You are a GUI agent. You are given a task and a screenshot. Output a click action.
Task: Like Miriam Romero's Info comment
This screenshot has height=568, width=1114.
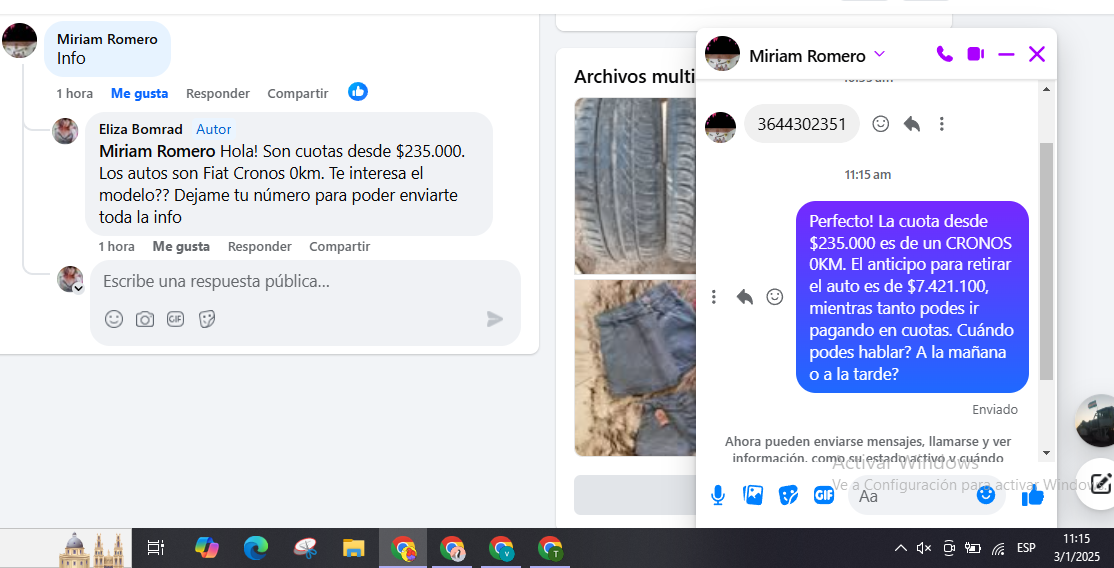pos(139,93)
